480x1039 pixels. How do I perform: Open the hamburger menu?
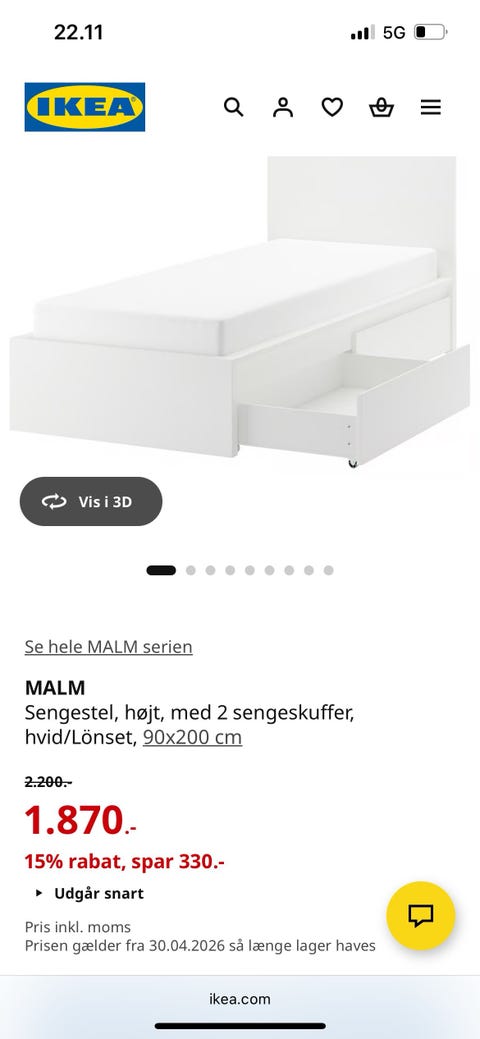(x=431, y=107)
